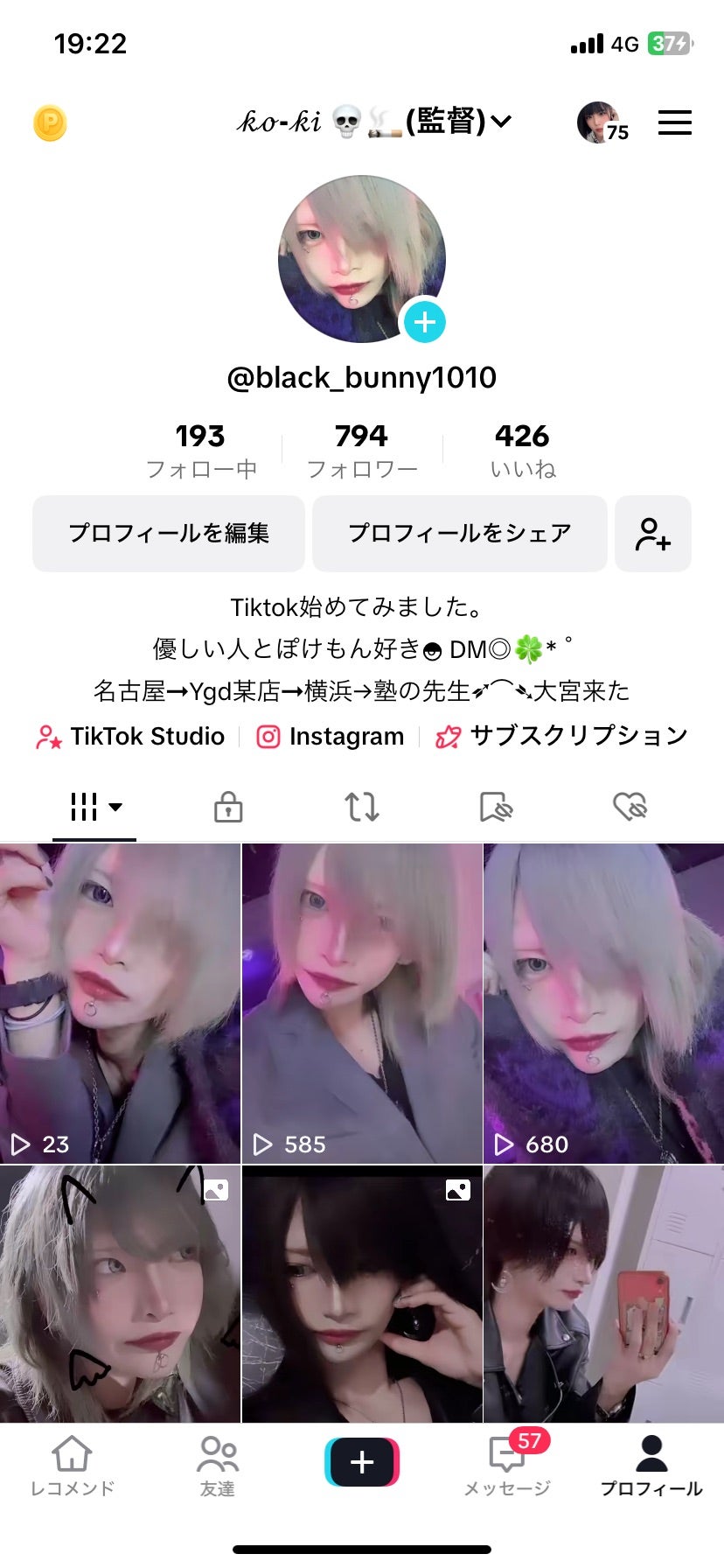
Task: Open the profile views avatar showing 75
Action: click(602, 123)
